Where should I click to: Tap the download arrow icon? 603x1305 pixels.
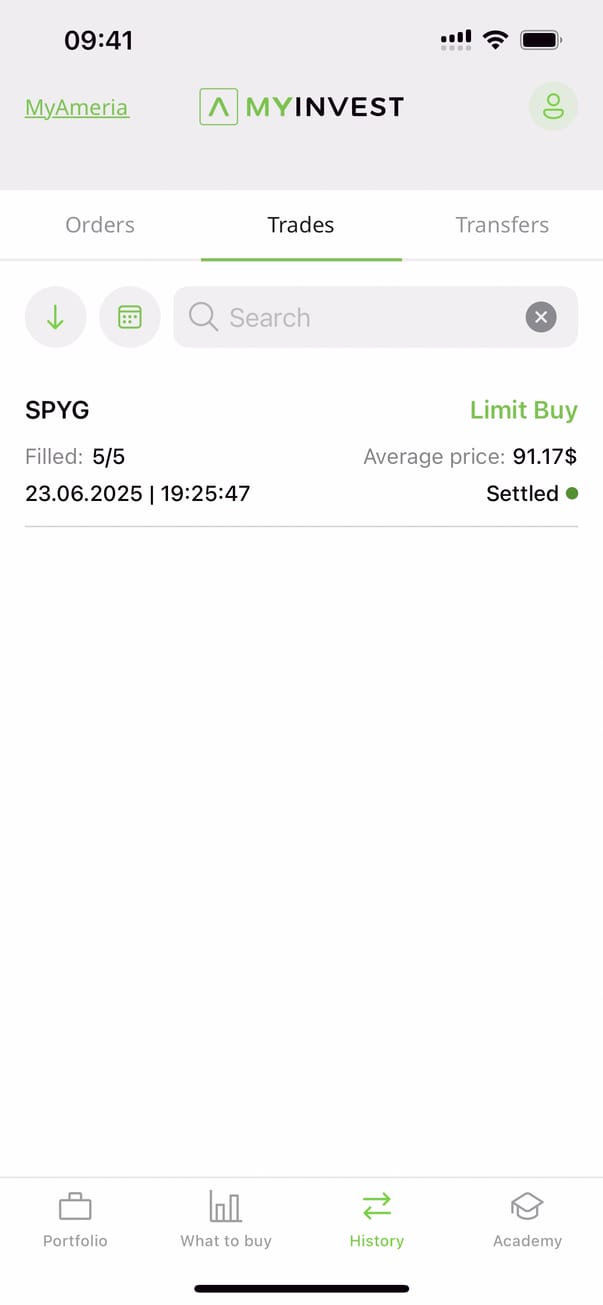56,317
